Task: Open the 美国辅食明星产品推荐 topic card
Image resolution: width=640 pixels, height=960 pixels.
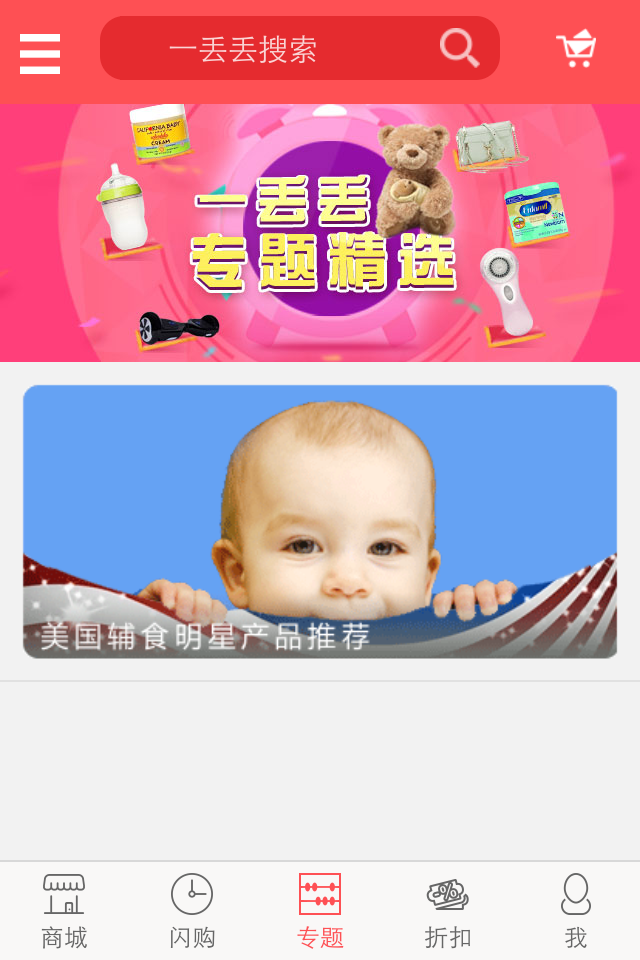Action: (x=320, y=521)
